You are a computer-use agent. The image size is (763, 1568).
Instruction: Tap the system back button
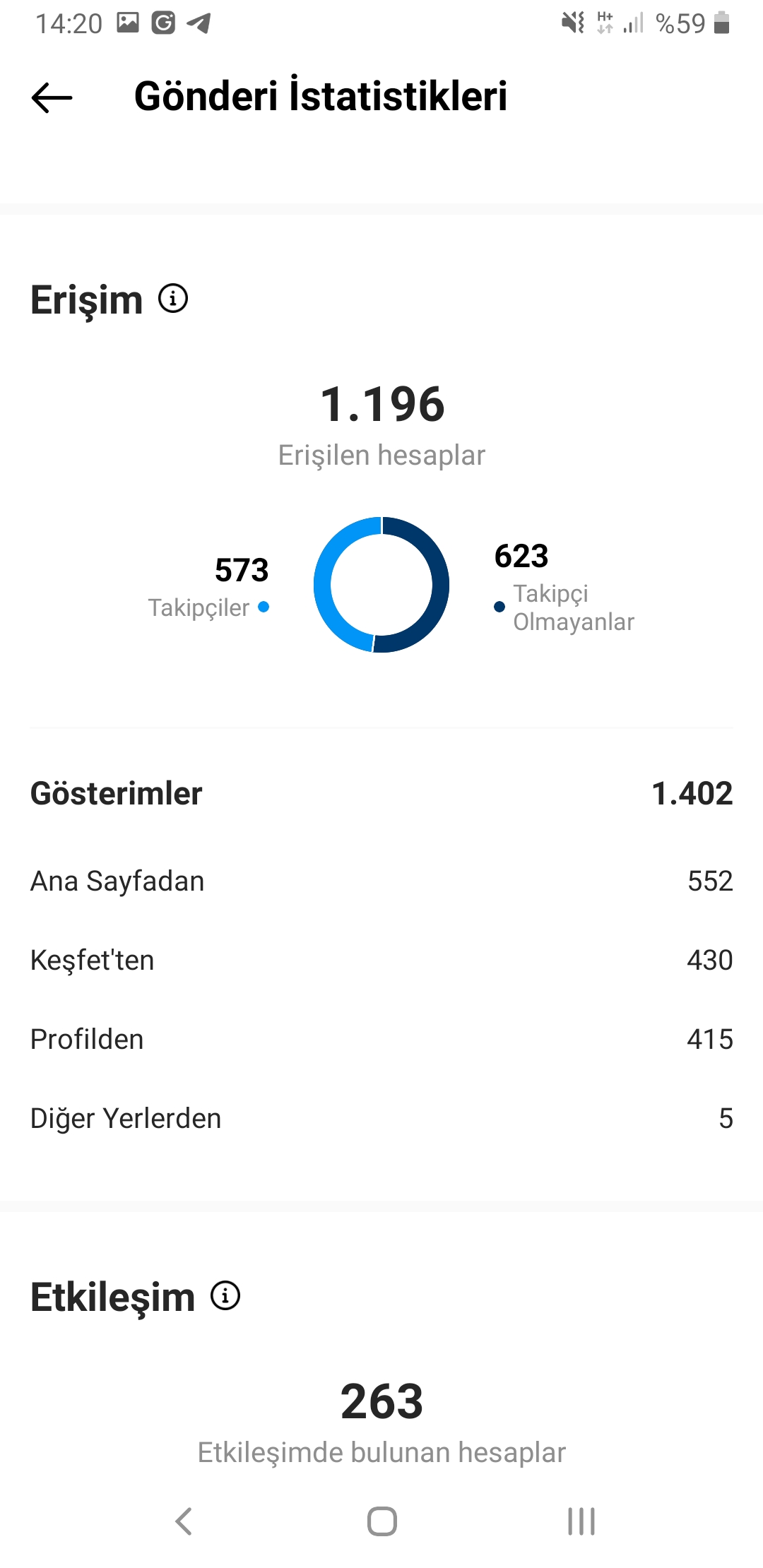[184, 1521]
